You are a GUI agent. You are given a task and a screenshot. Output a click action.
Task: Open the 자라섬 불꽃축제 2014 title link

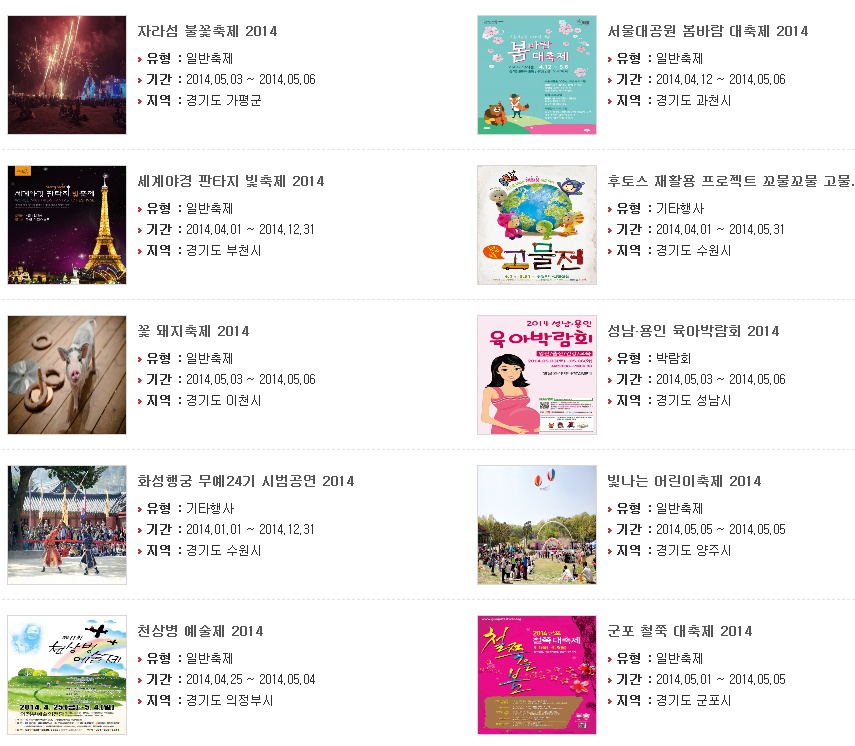(207, 31)
